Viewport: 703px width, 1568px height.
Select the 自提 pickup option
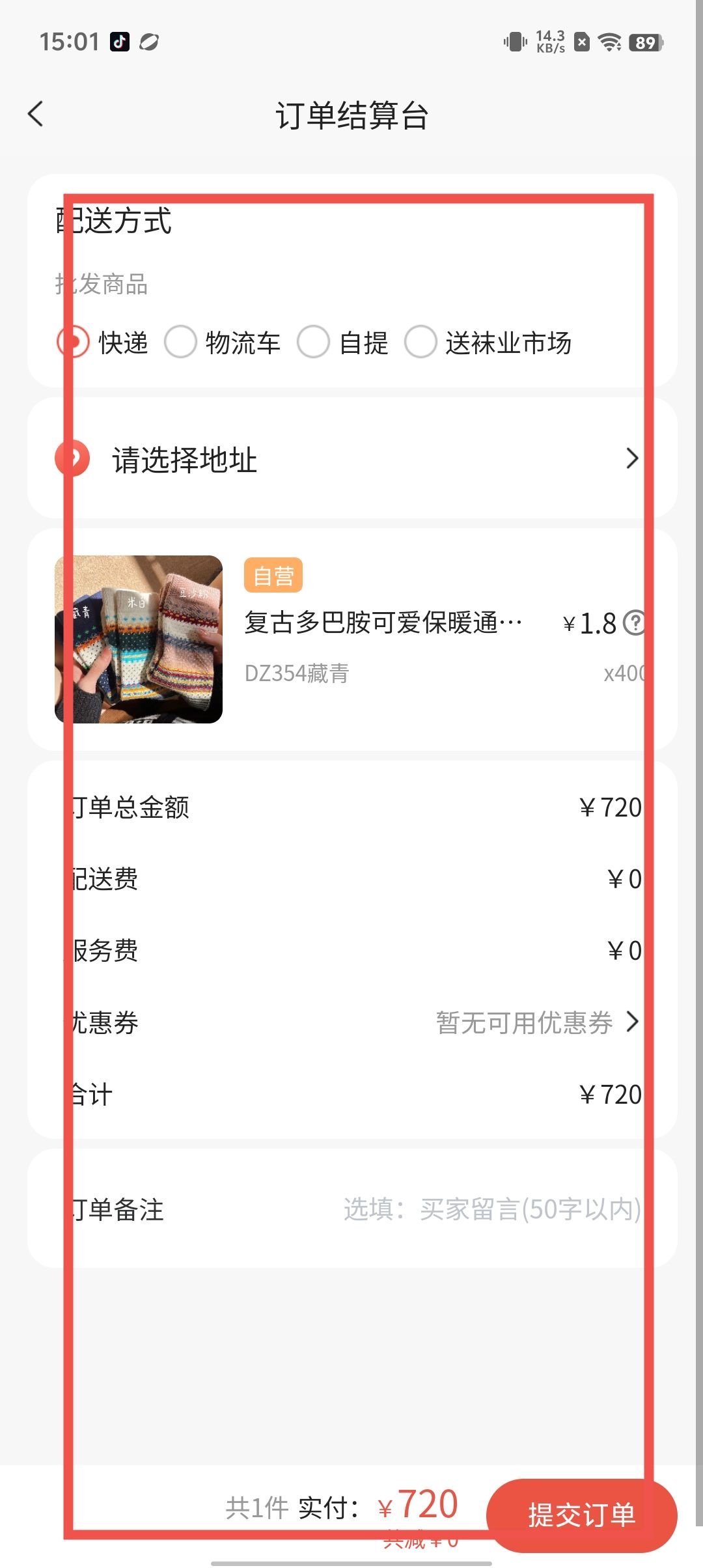pos(314,342)
